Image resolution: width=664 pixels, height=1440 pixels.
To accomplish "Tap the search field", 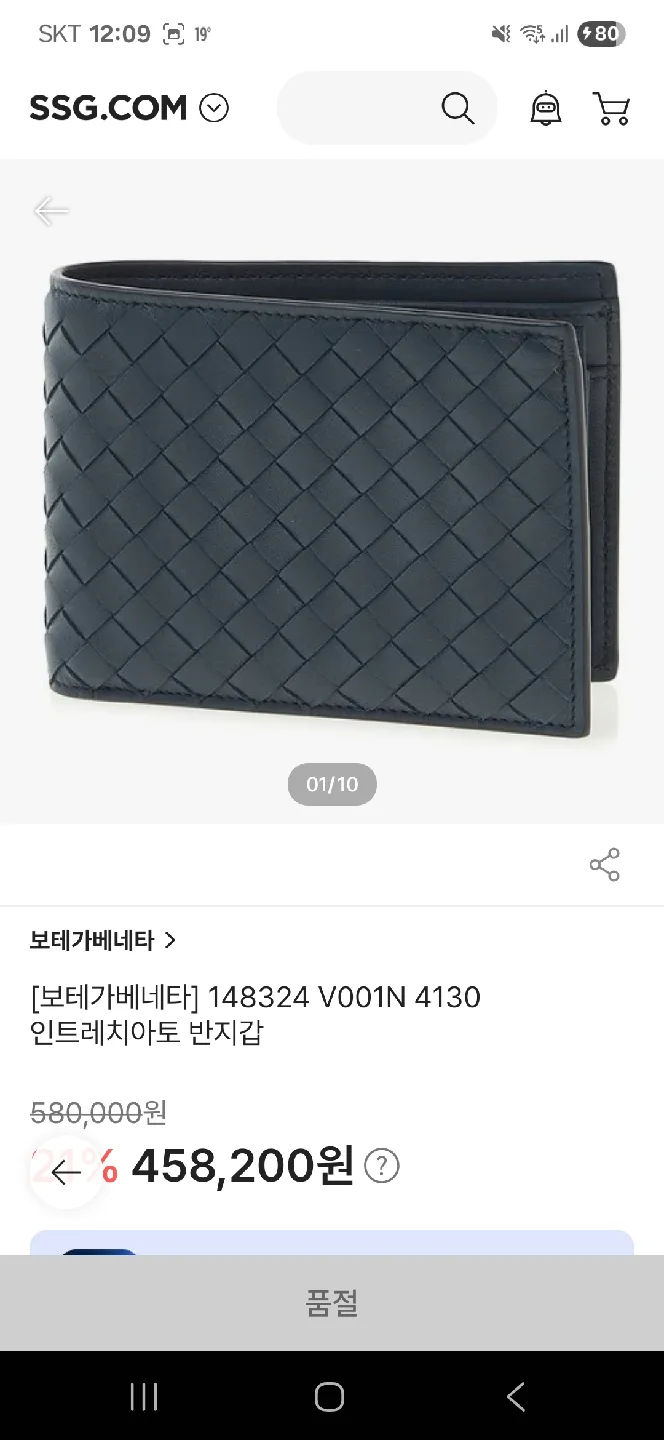I will click(360, 108).
